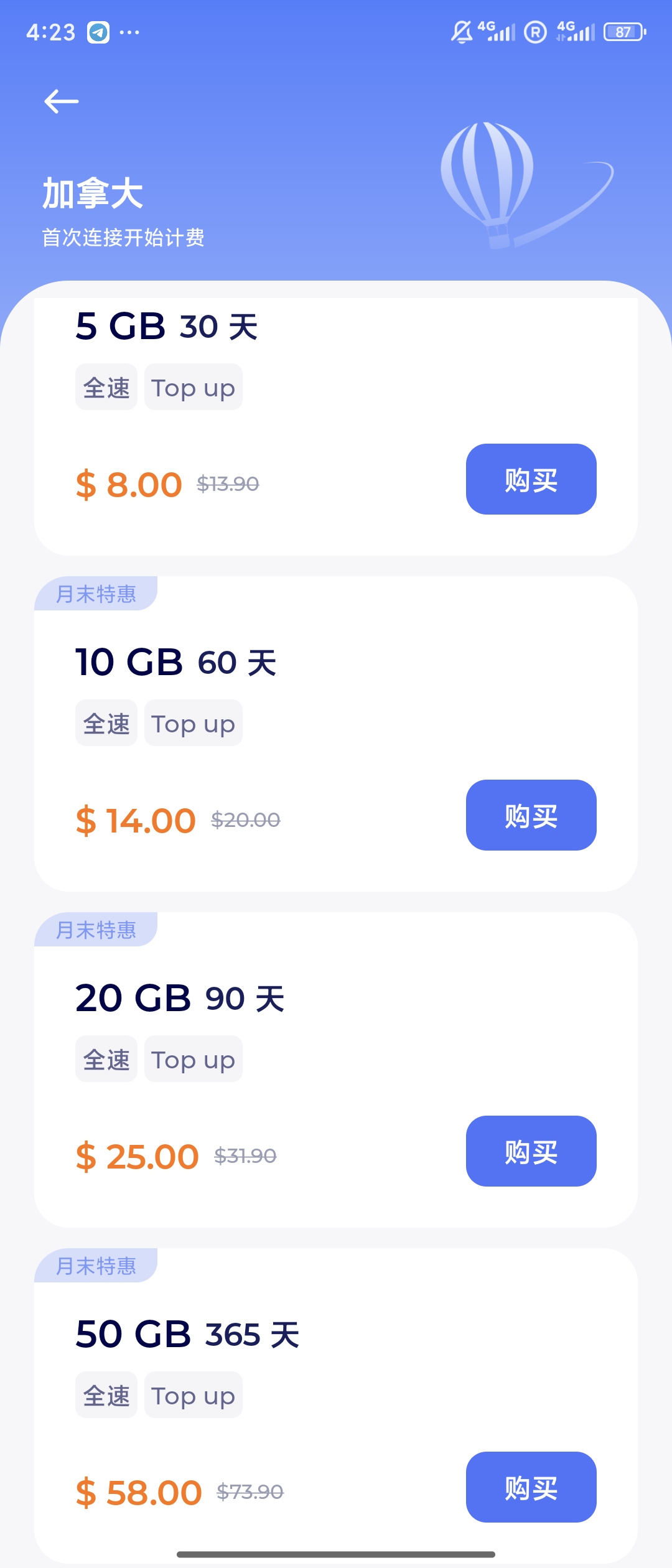Buy the 50 GB 365-day plan
This screenshot has width=672, height=1568.
[x=531, y=1487]
